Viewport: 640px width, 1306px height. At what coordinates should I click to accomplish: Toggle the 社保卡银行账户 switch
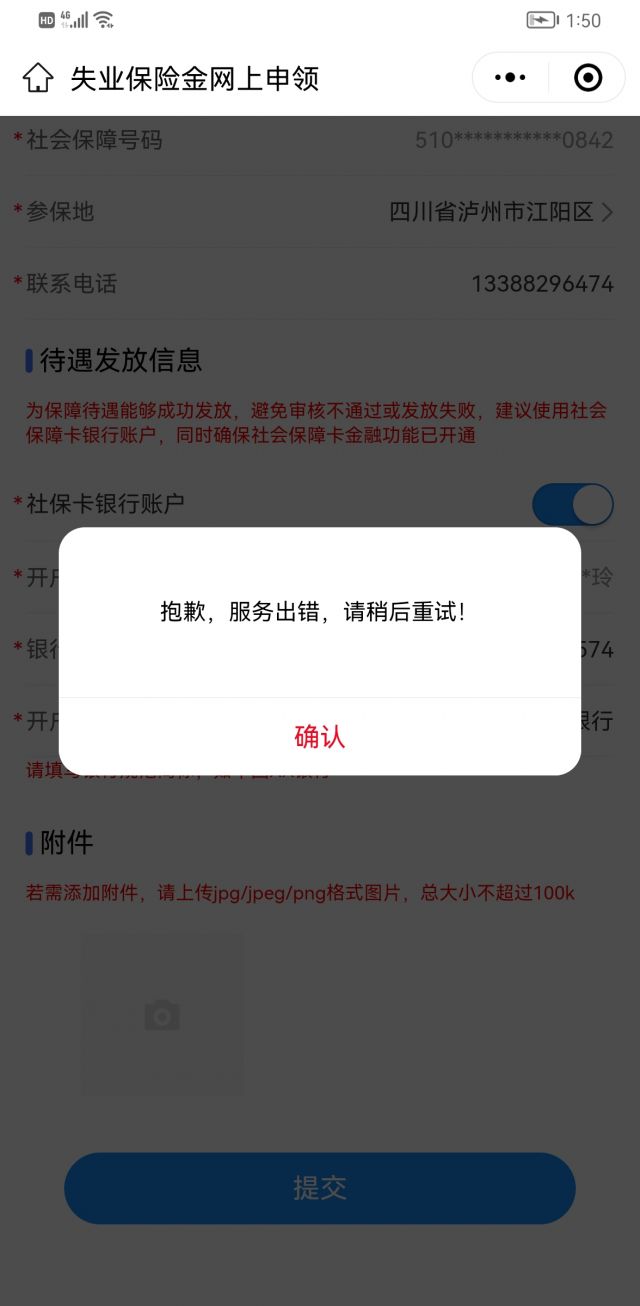pos(572,504)
